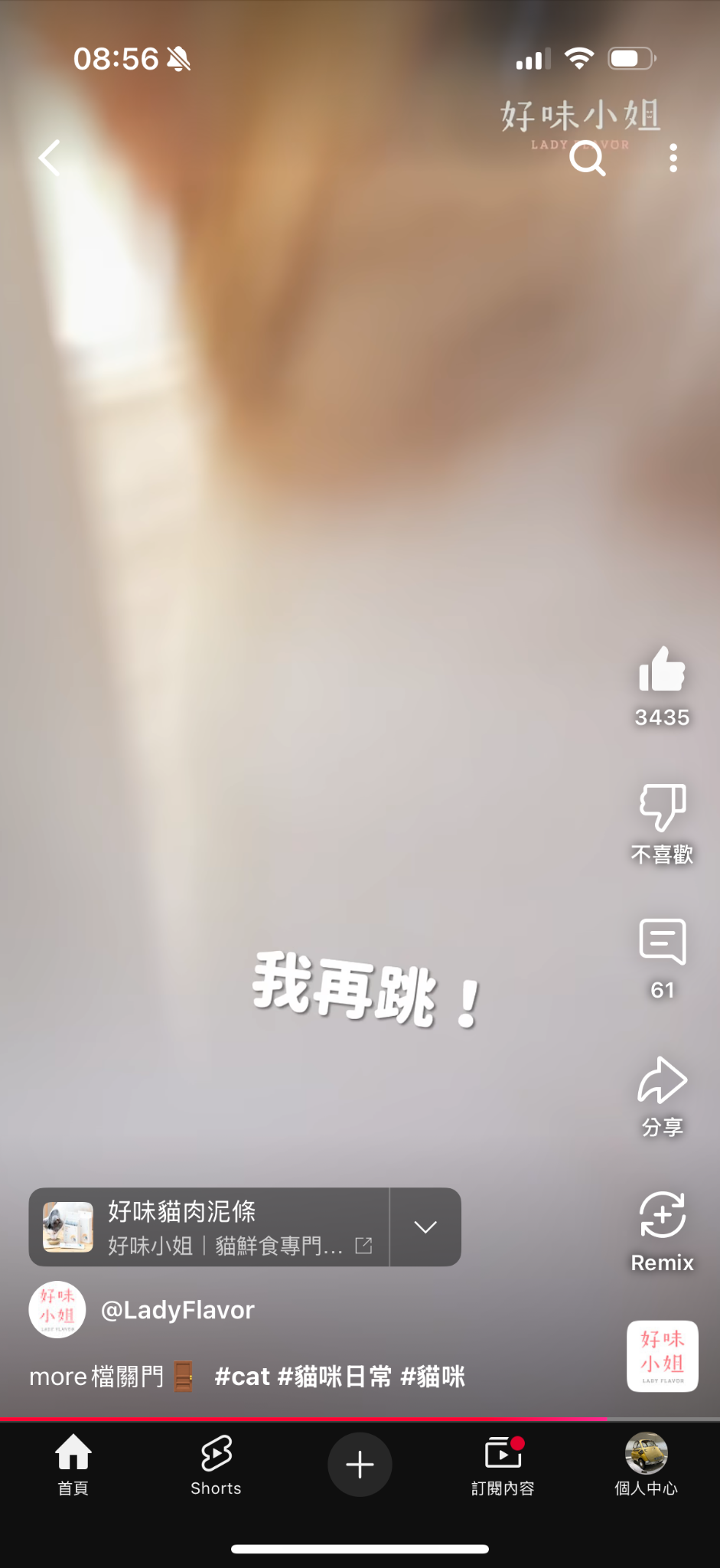Switch to the Shorts tab
The height and width of the screenshot is (1568, 720).
216,1464
